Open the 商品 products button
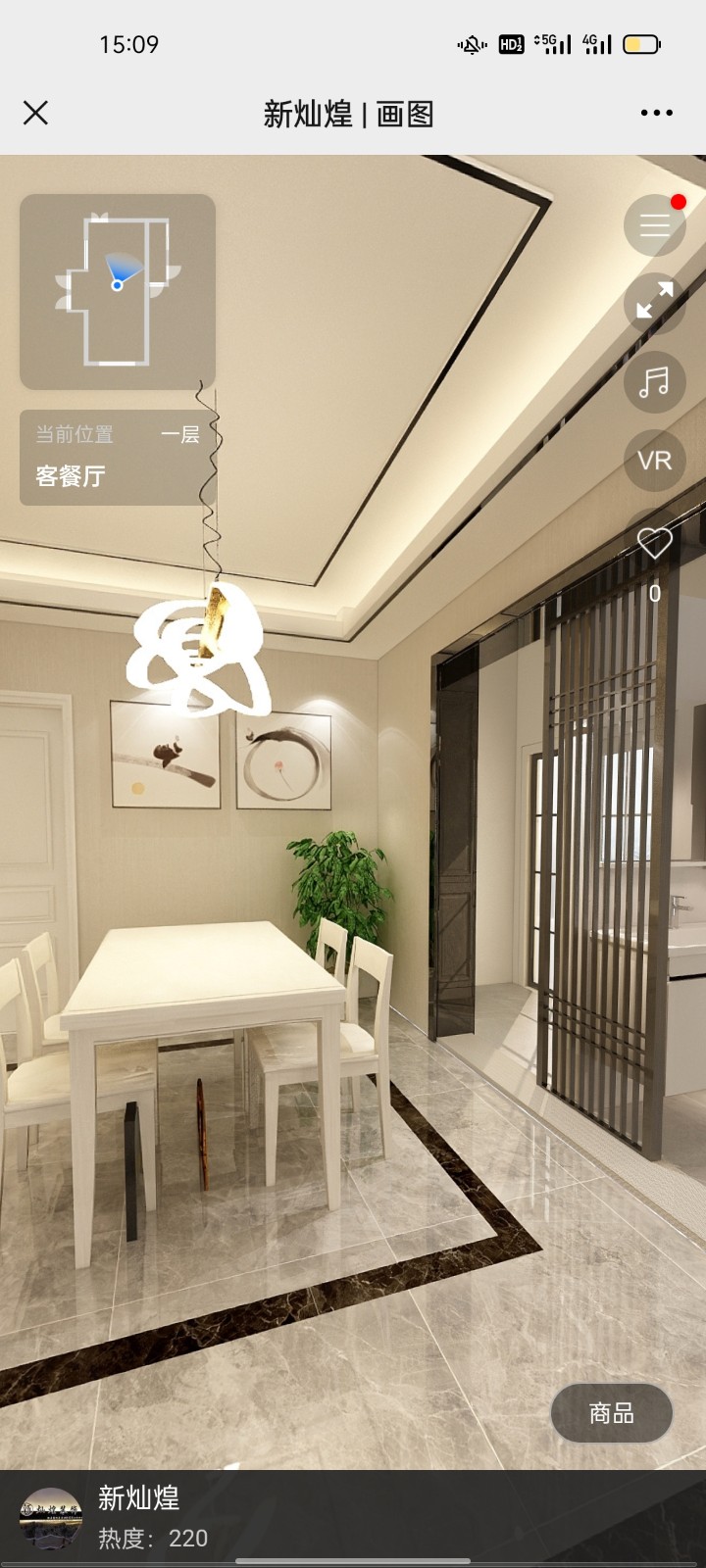Image resolution: width=706 pixels, height=1568 pixels. pyautogui.click(x=612, y=1413)
